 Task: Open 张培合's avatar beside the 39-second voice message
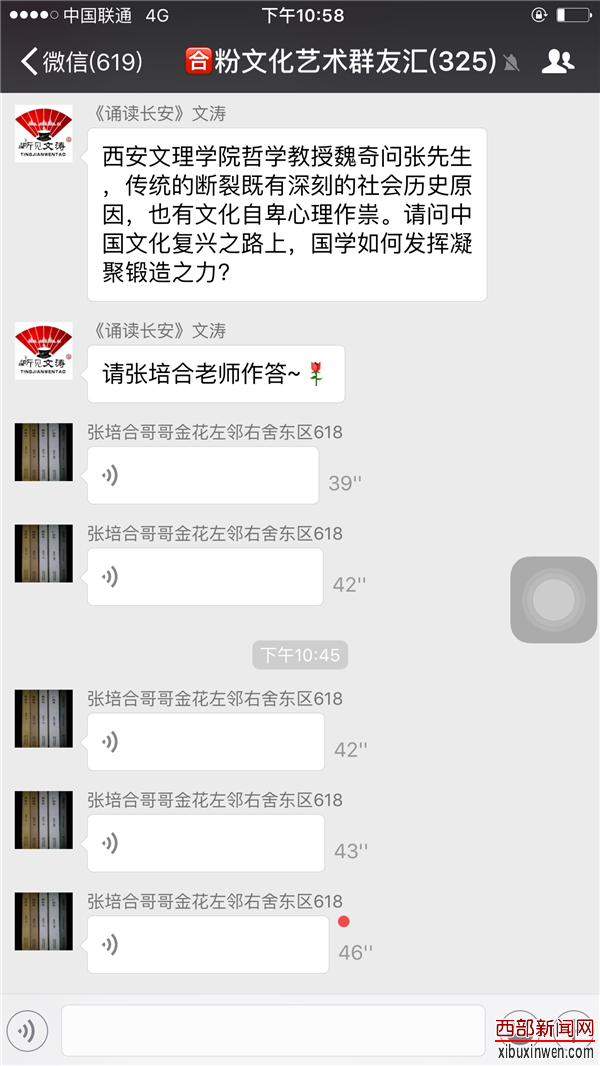(x=43, y=452)
